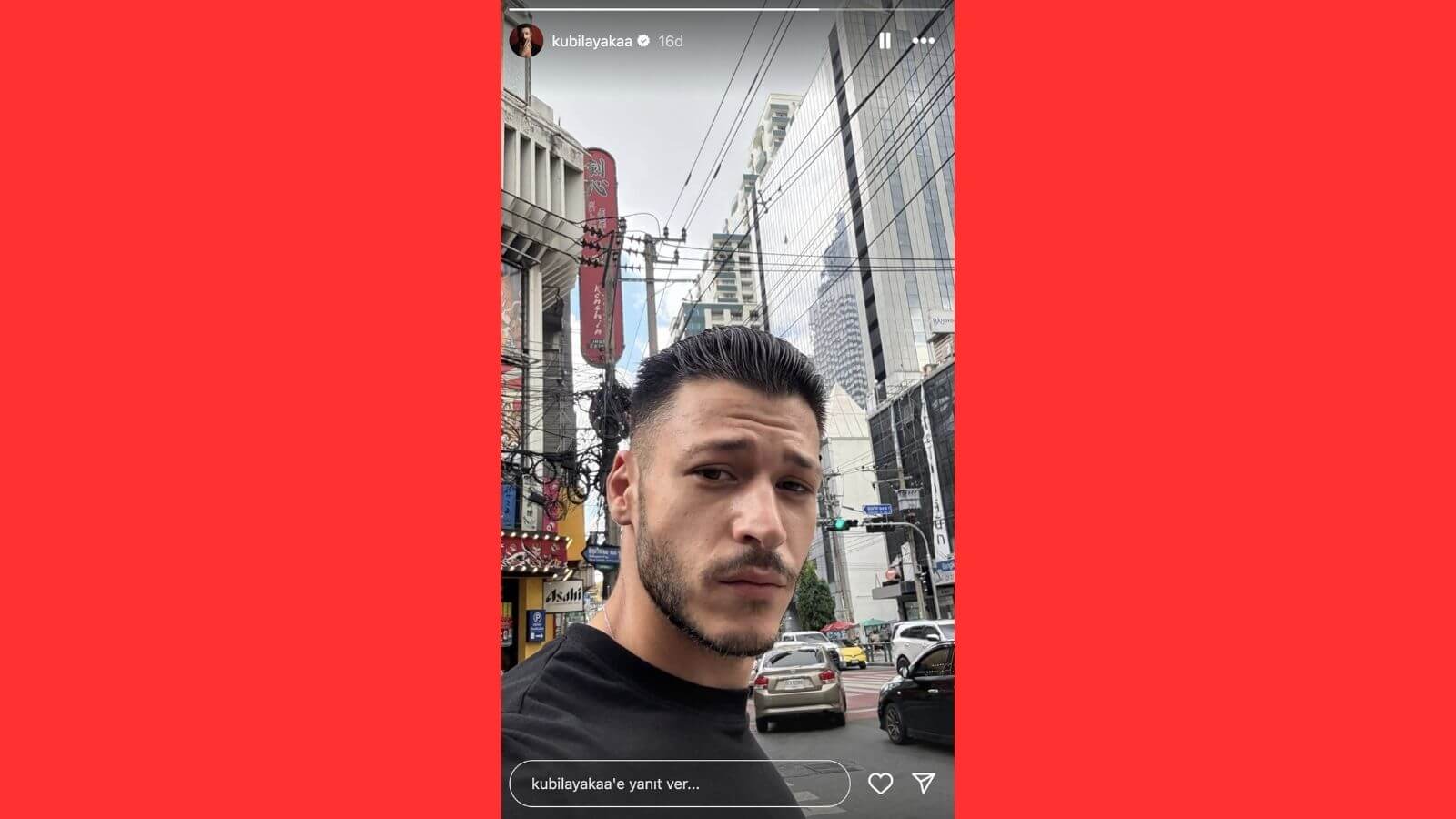Share the story via paper plane icon
Screen dimensions: 1456x819
(x=924, y=784)
